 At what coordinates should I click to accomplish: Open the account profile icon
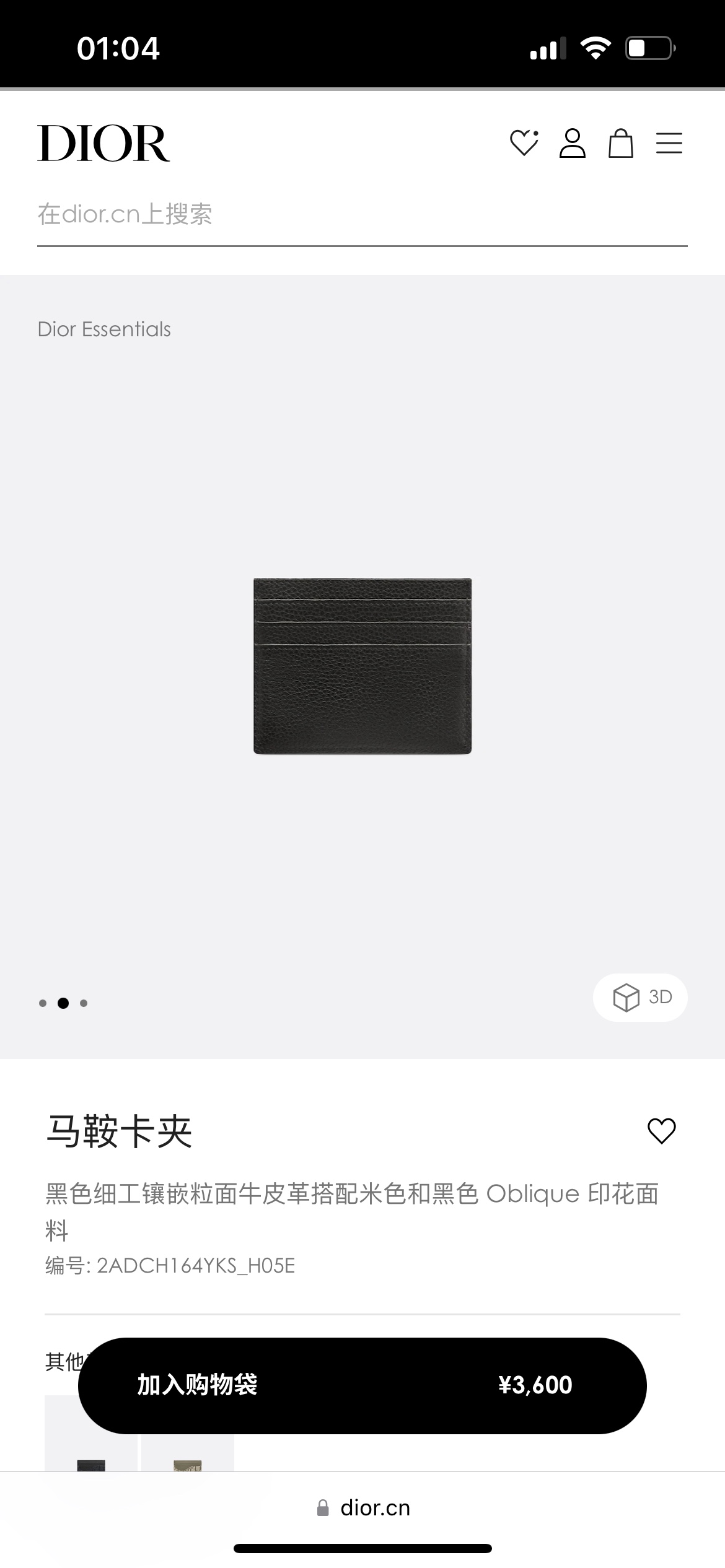[572, 143]
